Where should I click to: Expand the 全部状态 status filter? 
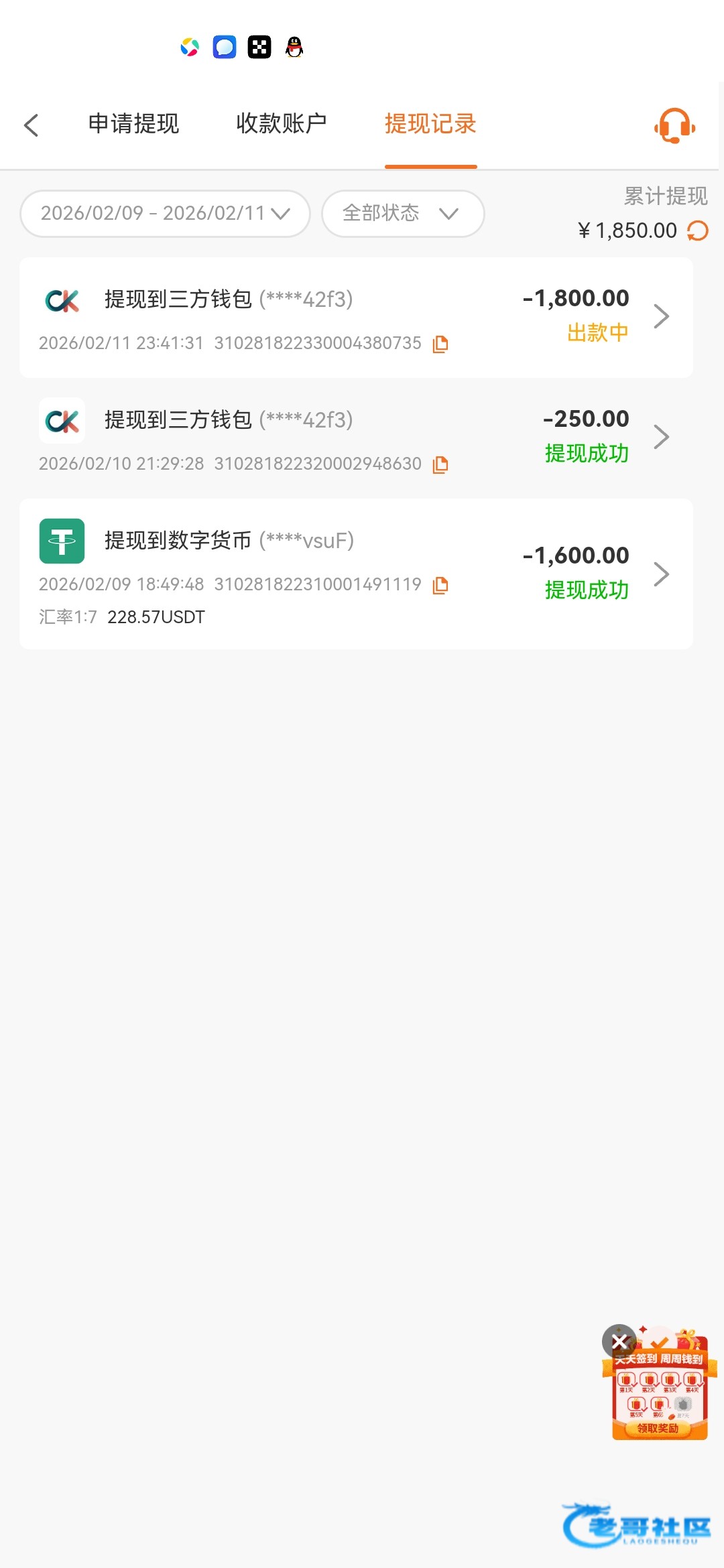click(402, 213)
